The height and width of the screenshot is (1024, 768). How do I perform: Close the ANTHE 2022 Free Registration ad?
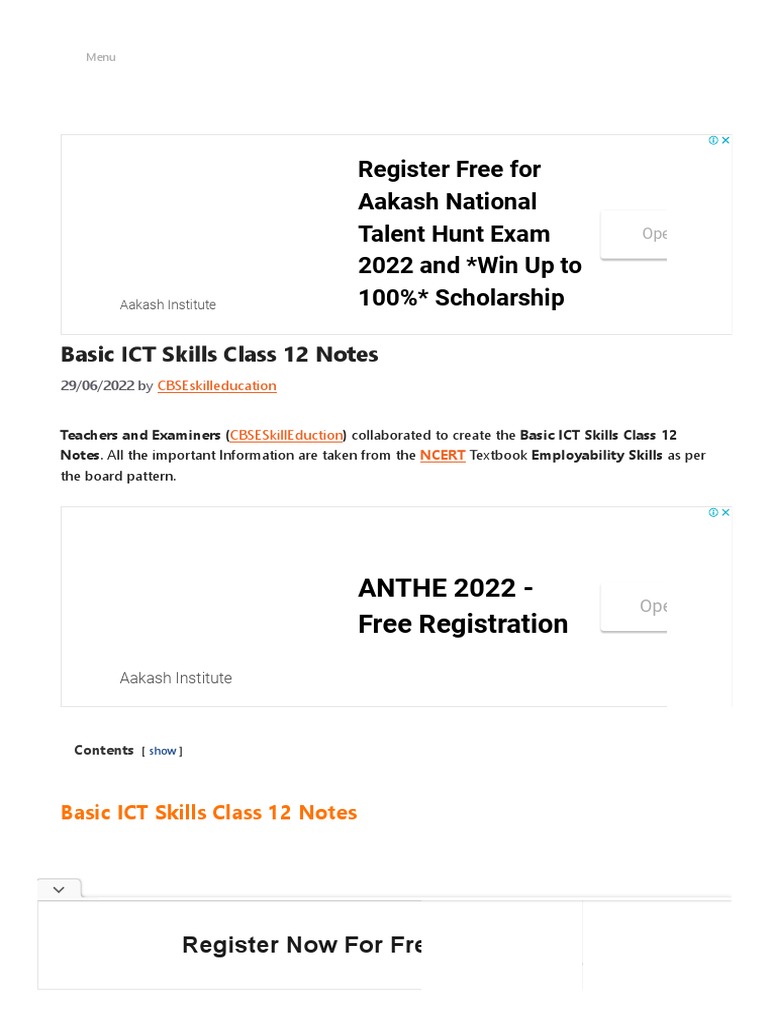pos(726,513)
